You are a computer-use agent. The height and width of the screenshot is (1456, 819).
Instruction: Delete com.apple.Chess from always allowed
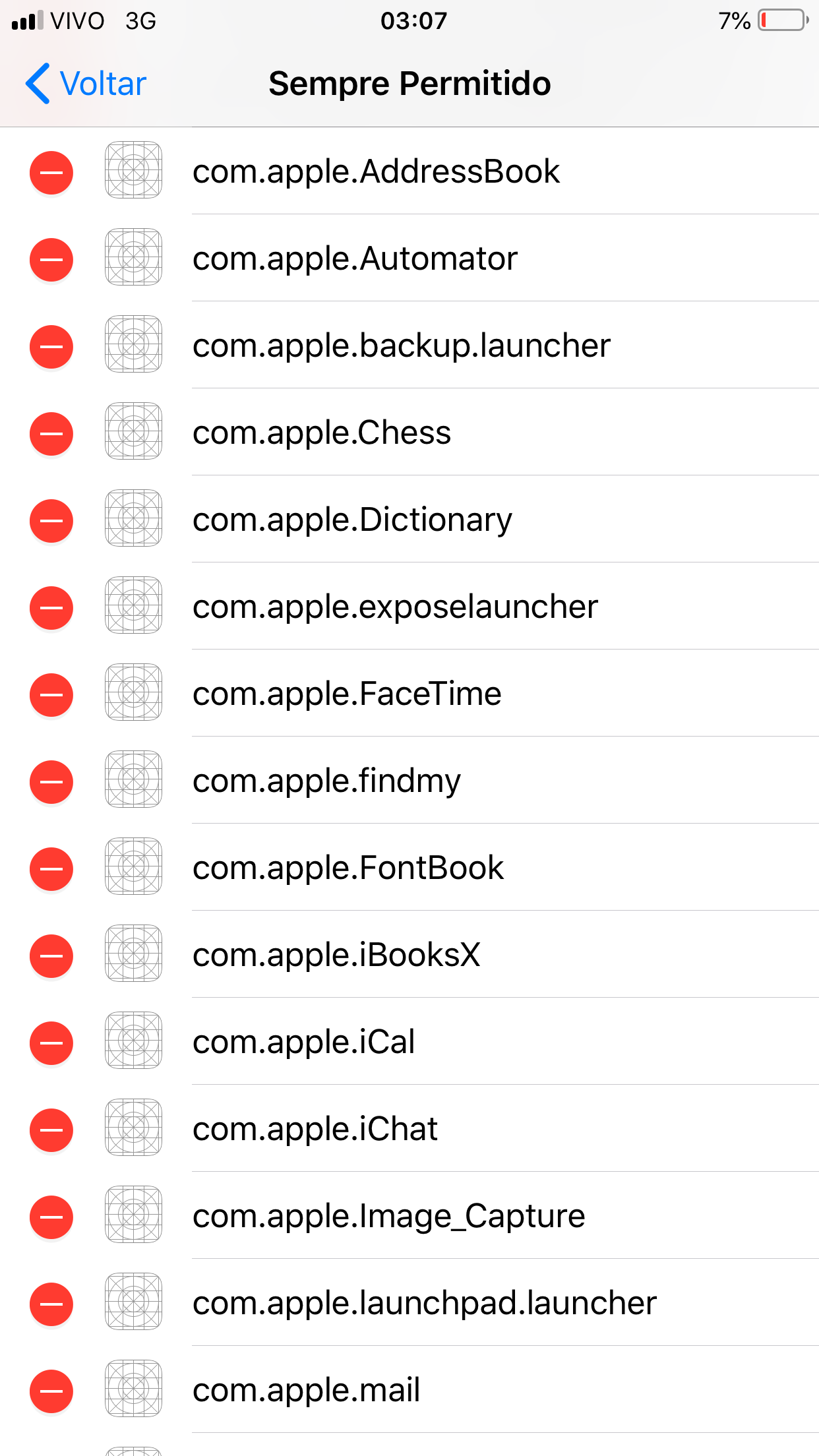[x=51, y=434]
